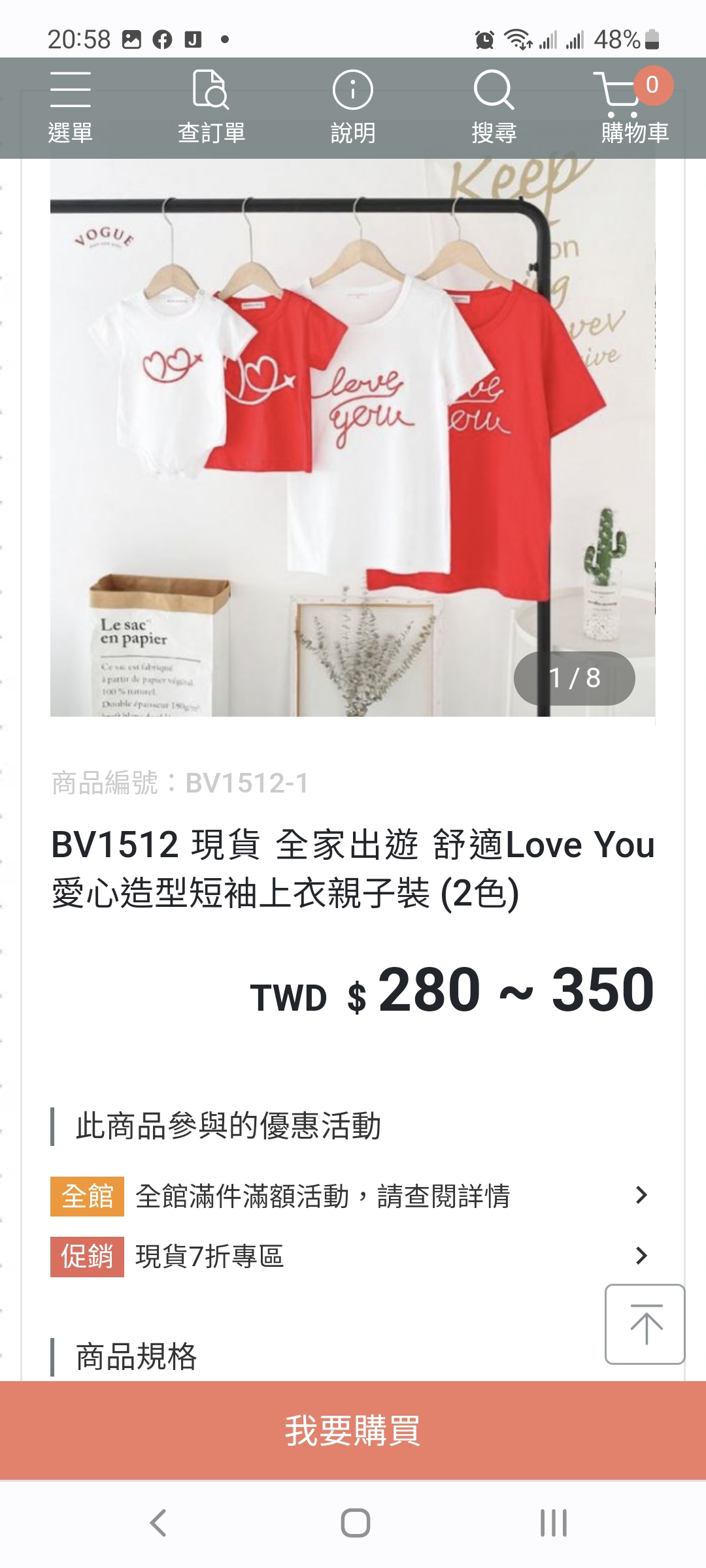Go to the phone's home screen

point(355,1523)
